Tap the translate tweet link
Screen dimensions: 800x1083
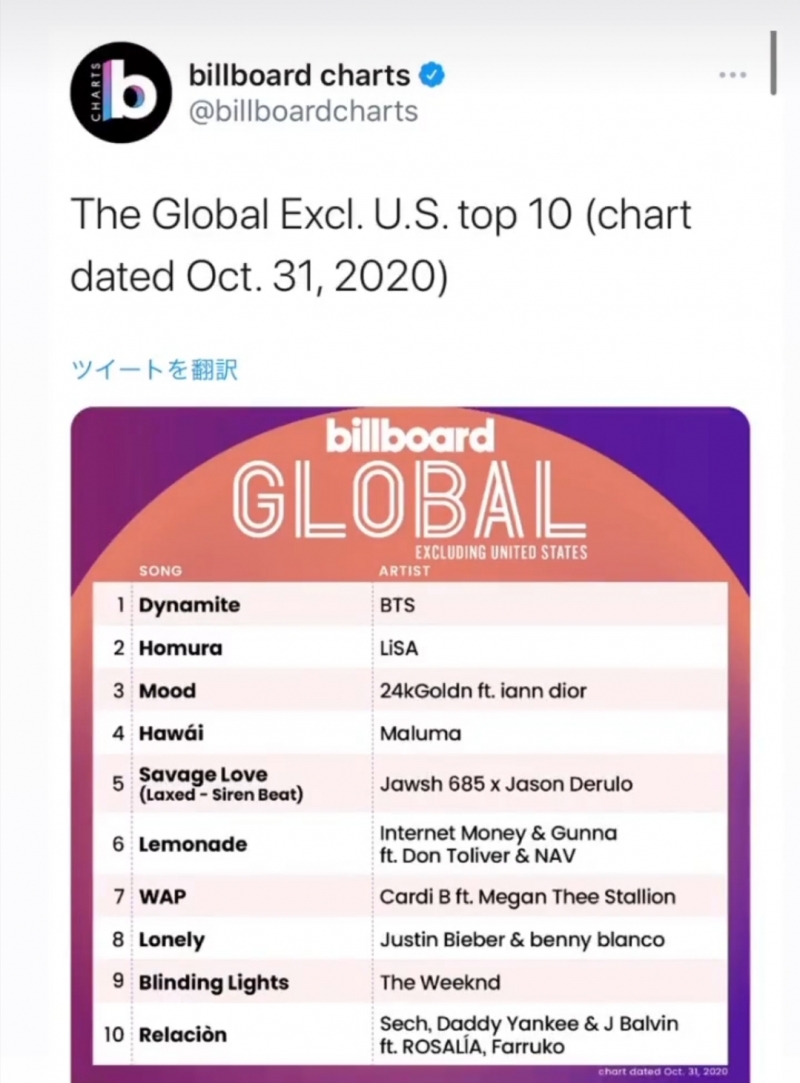click(153, 369)
